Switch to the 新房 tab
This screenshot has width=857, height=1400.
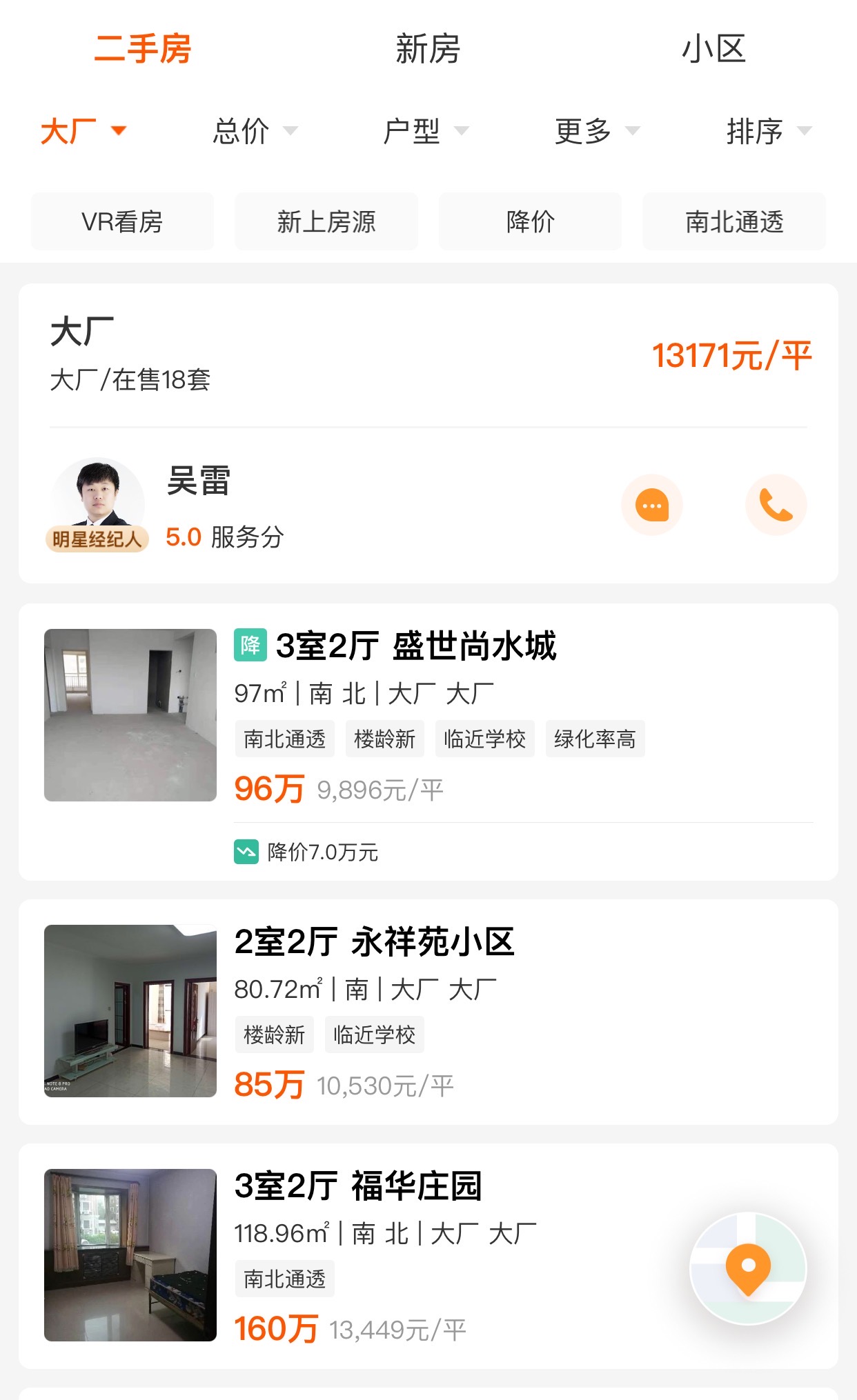click(428, 48)
